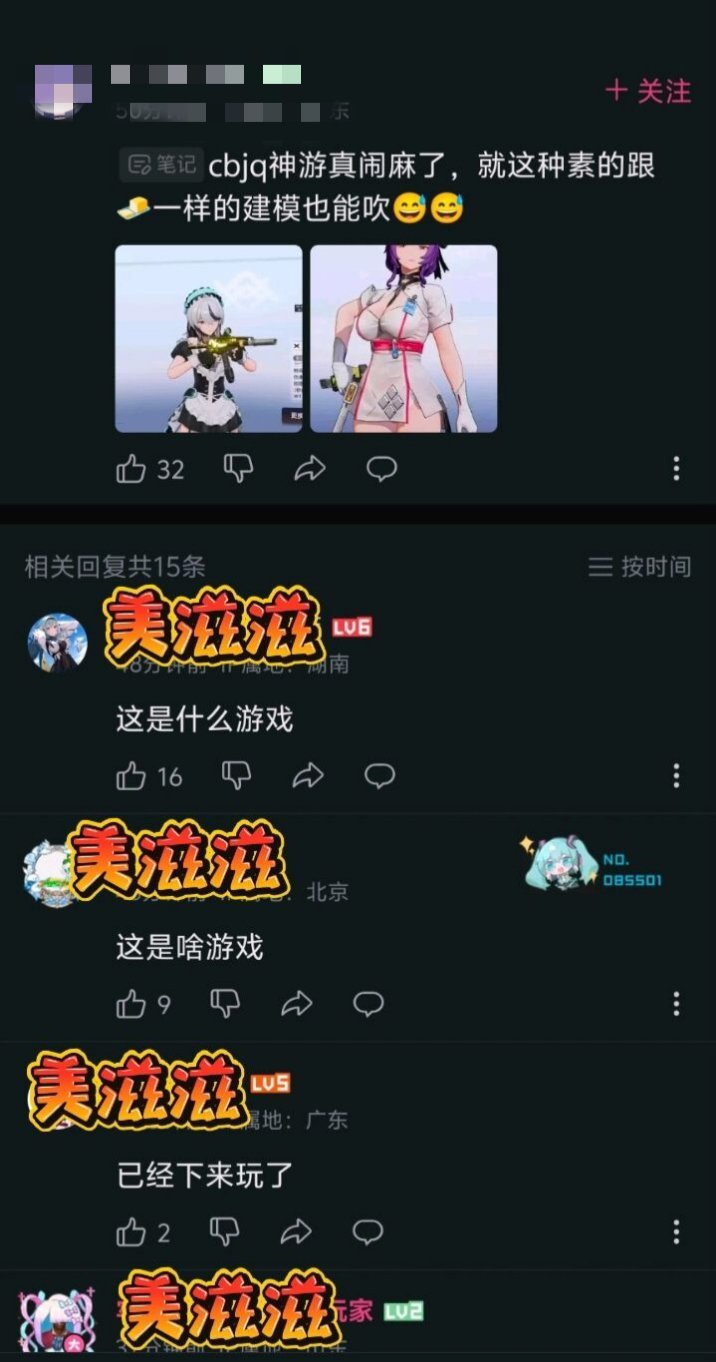Like the reply 已经下来玩了

(x=132, y=1232)
